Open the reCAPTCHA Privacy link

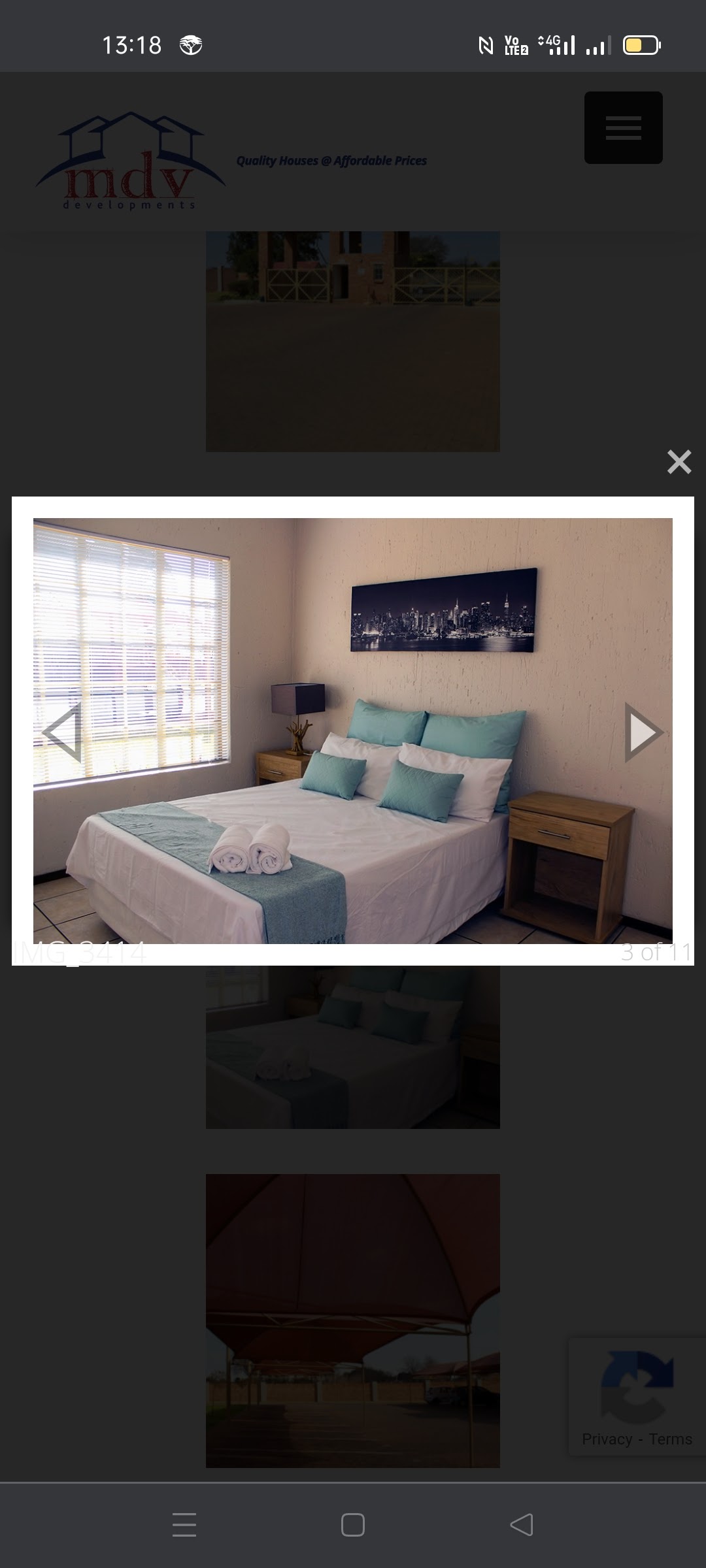(x=607, y=1439)
